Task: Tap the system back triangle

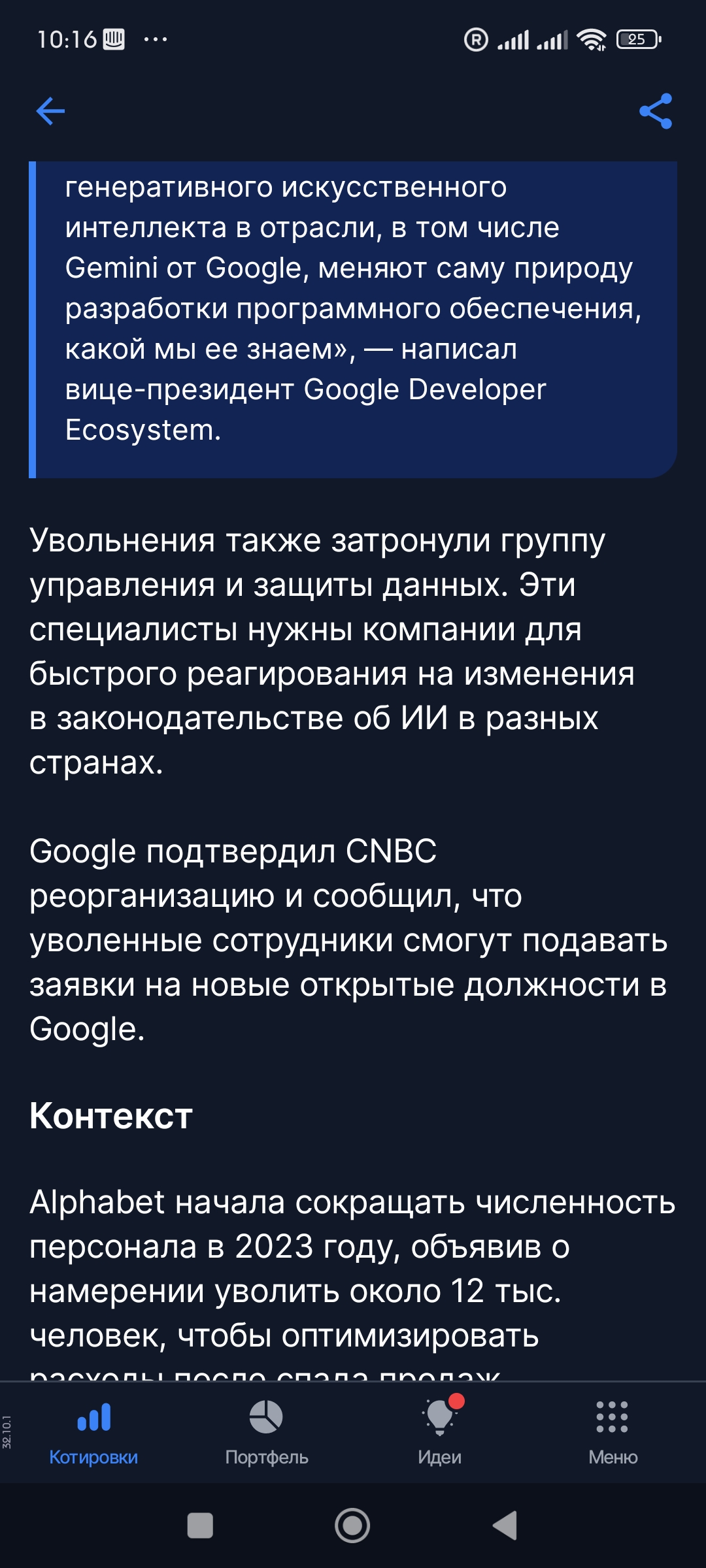Action: pyautogui.click(x=505, y=1526)
